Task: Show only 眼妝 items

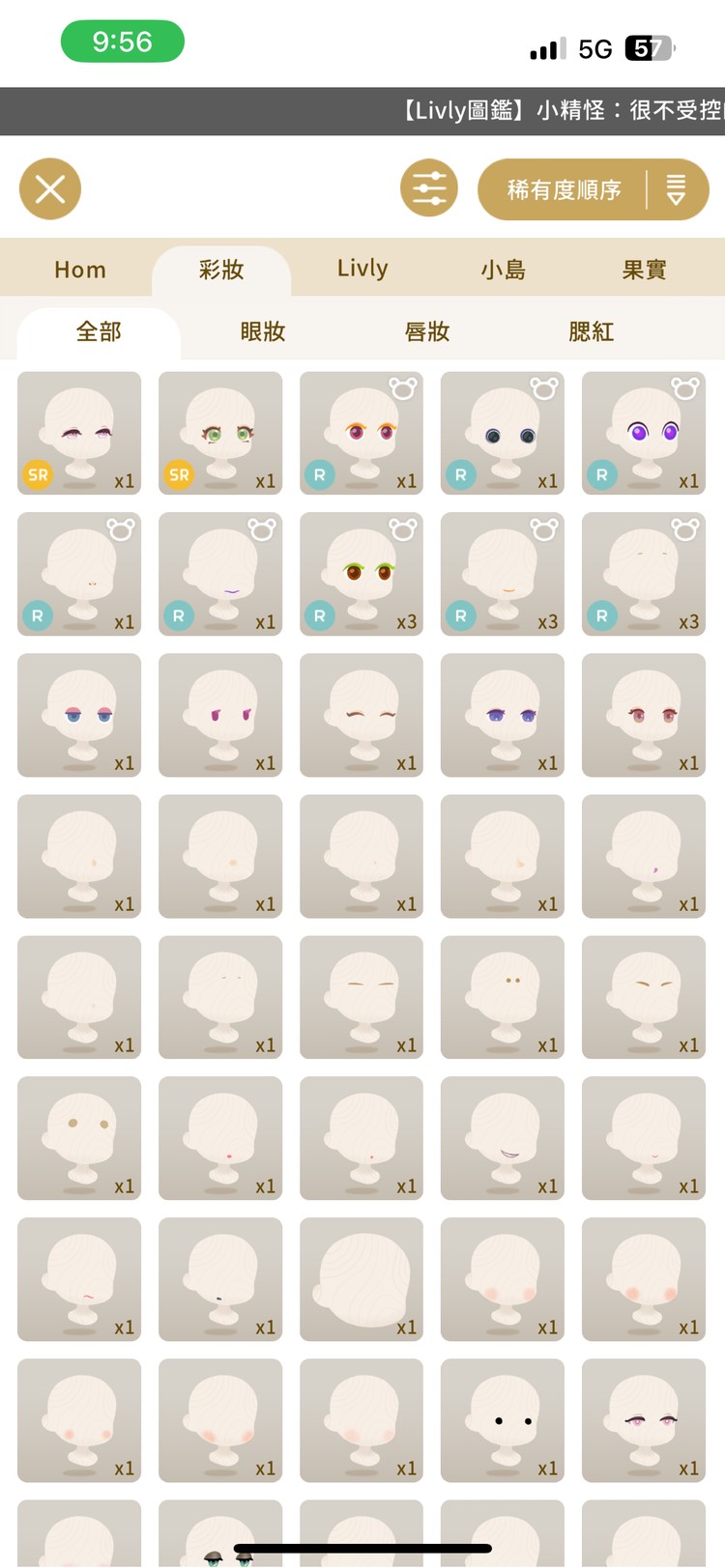Action: point(263,331)
